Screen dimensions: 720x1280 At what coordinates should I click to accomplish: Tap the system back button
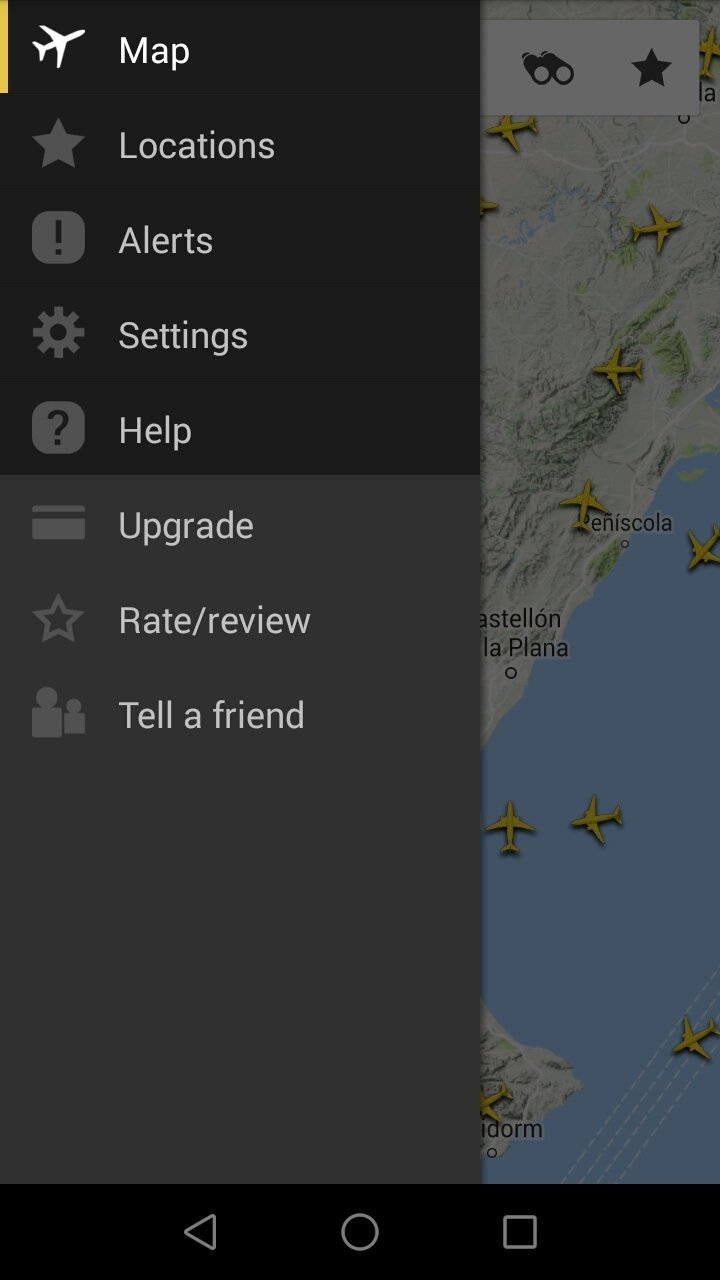coord(200,1232)
